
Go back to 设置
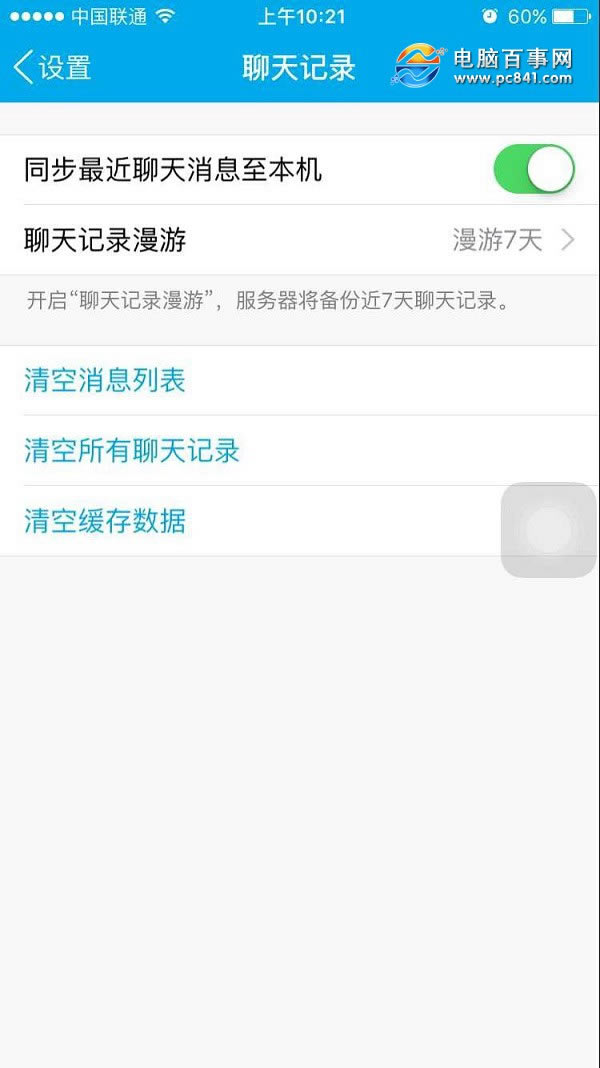[52, 68]
